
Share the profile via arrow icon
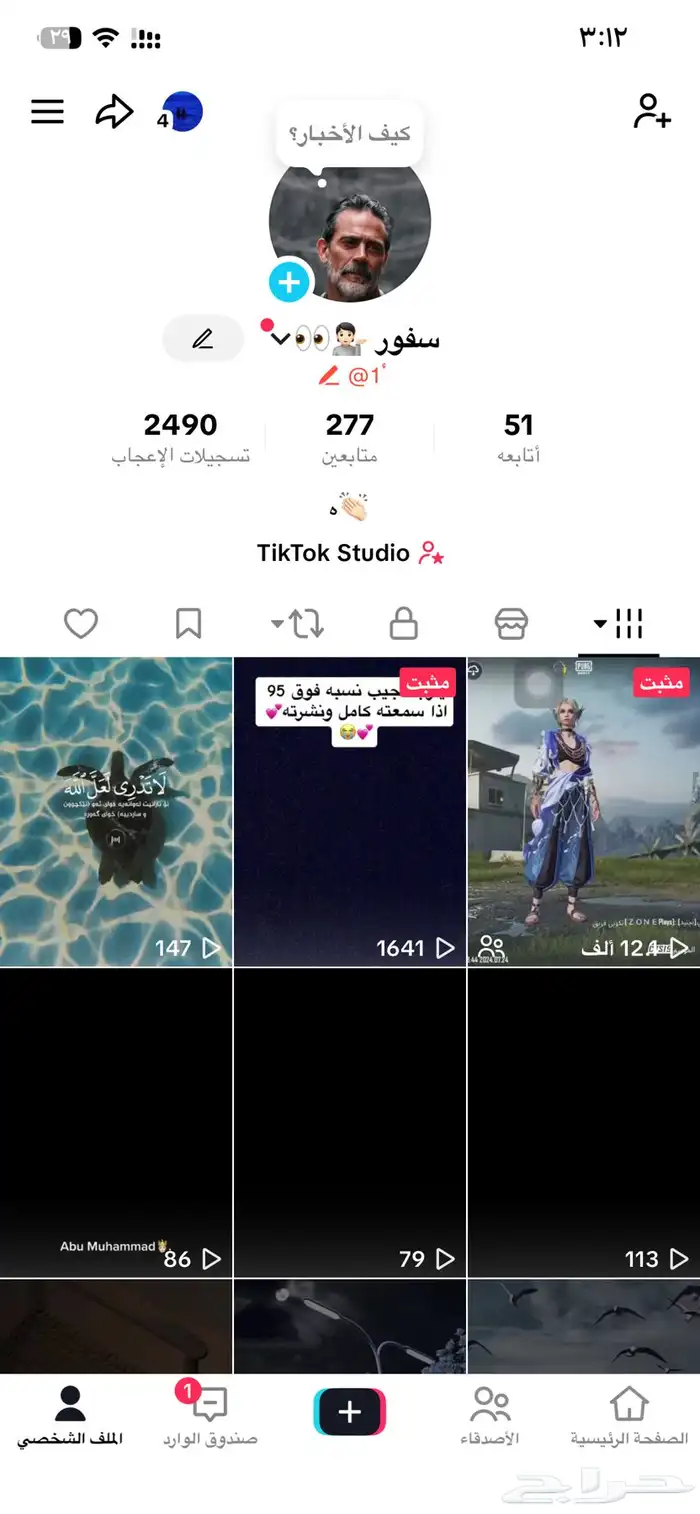click(x=114, y=112)
